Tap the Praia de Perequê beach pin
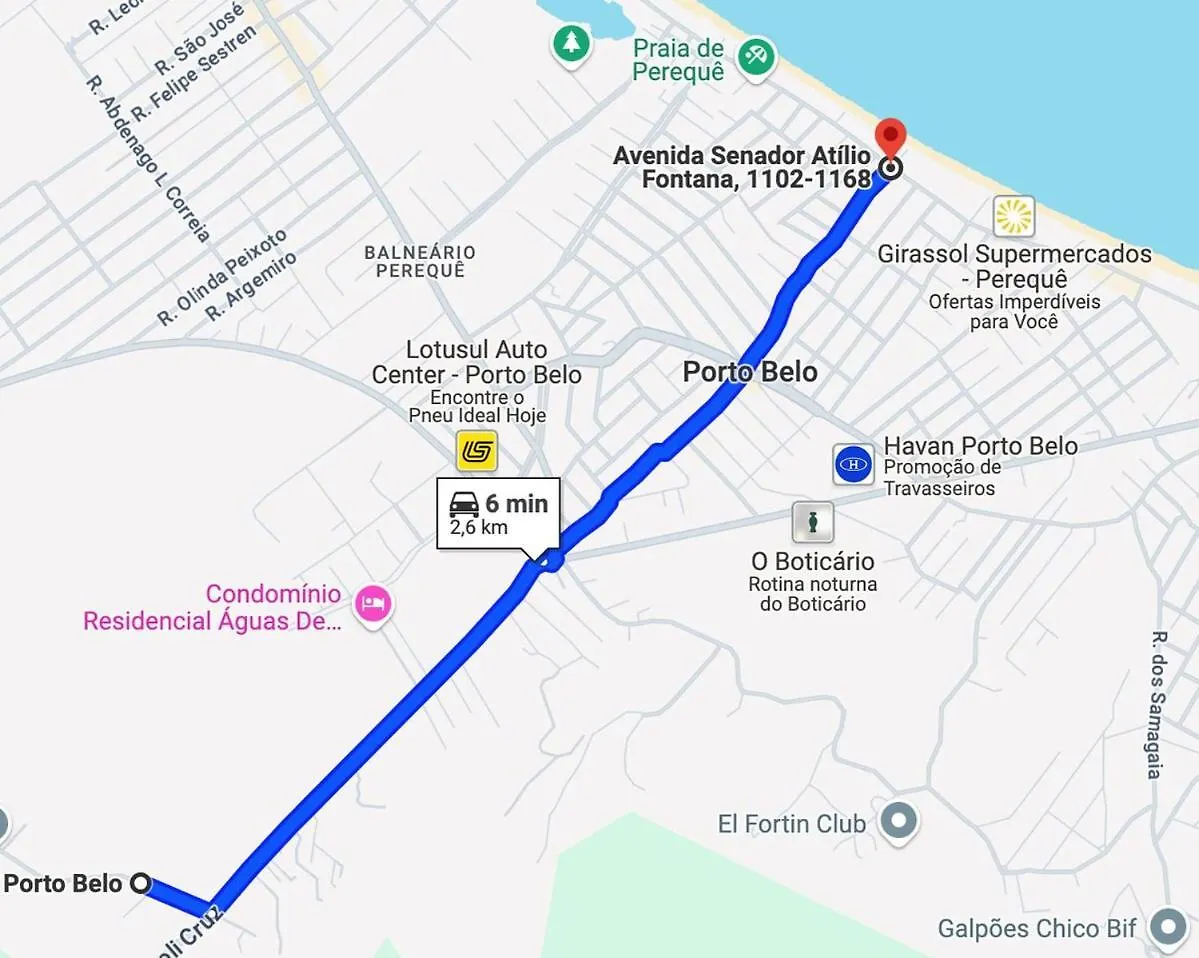 coord(757,56)
